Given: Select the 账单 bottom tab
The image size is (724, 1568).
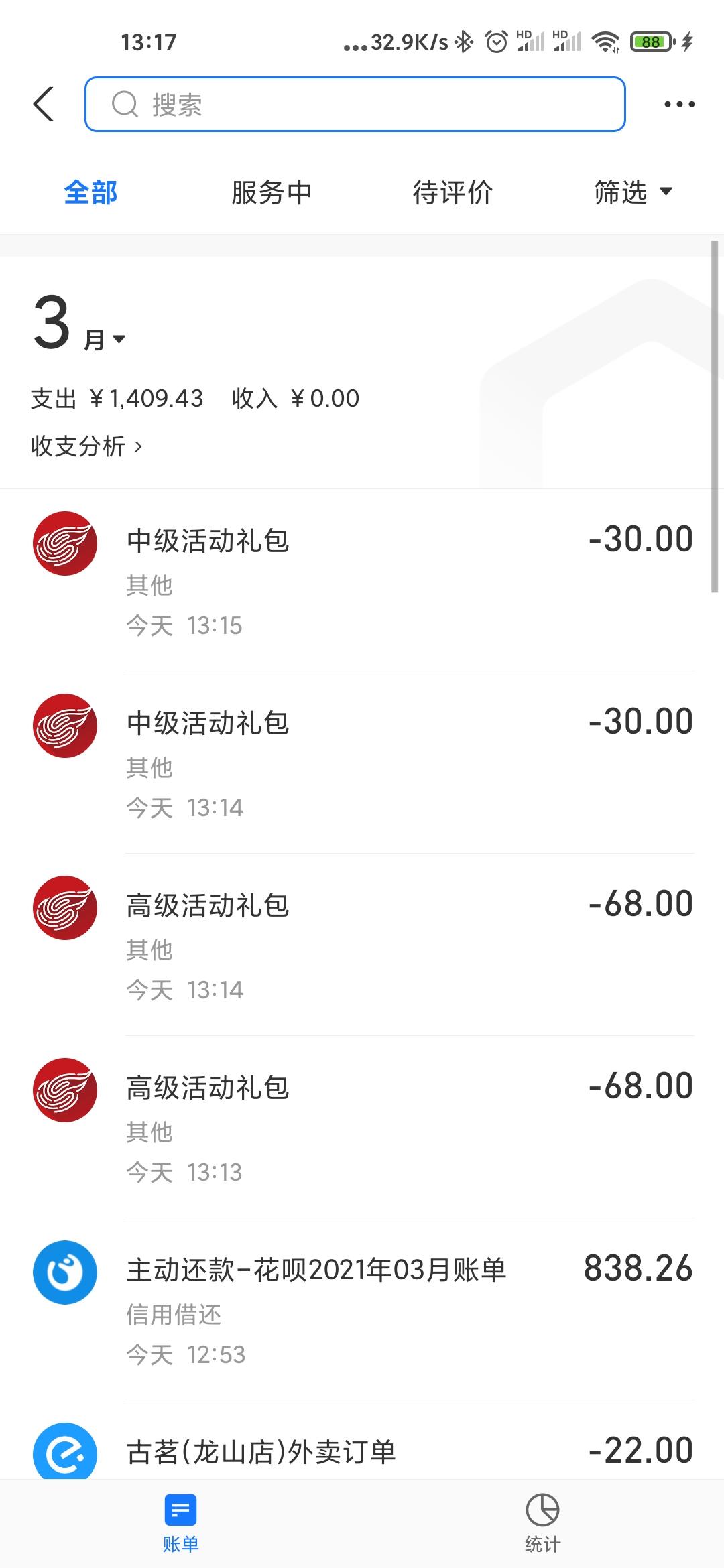Looking at the screenshot, I should 180,1521.
